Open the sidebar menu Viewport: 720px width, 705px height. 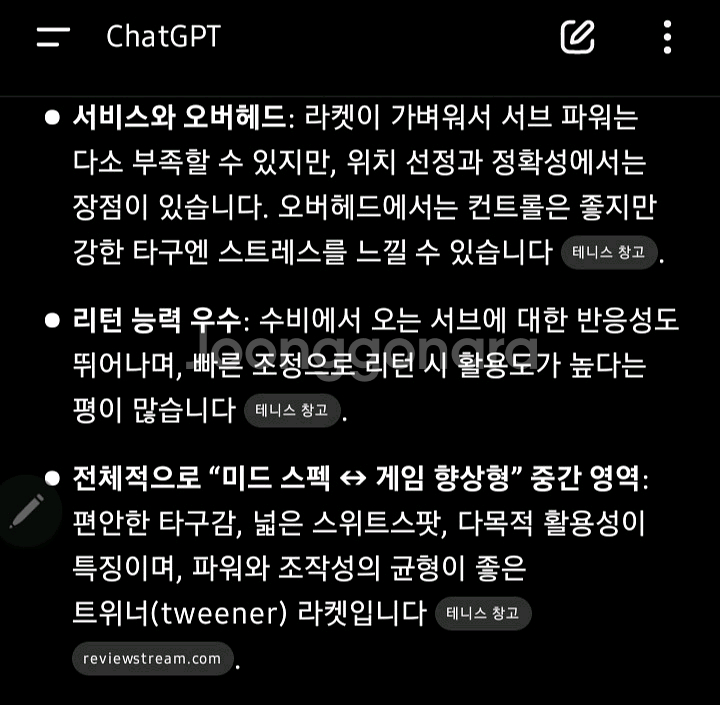(53, 37)
